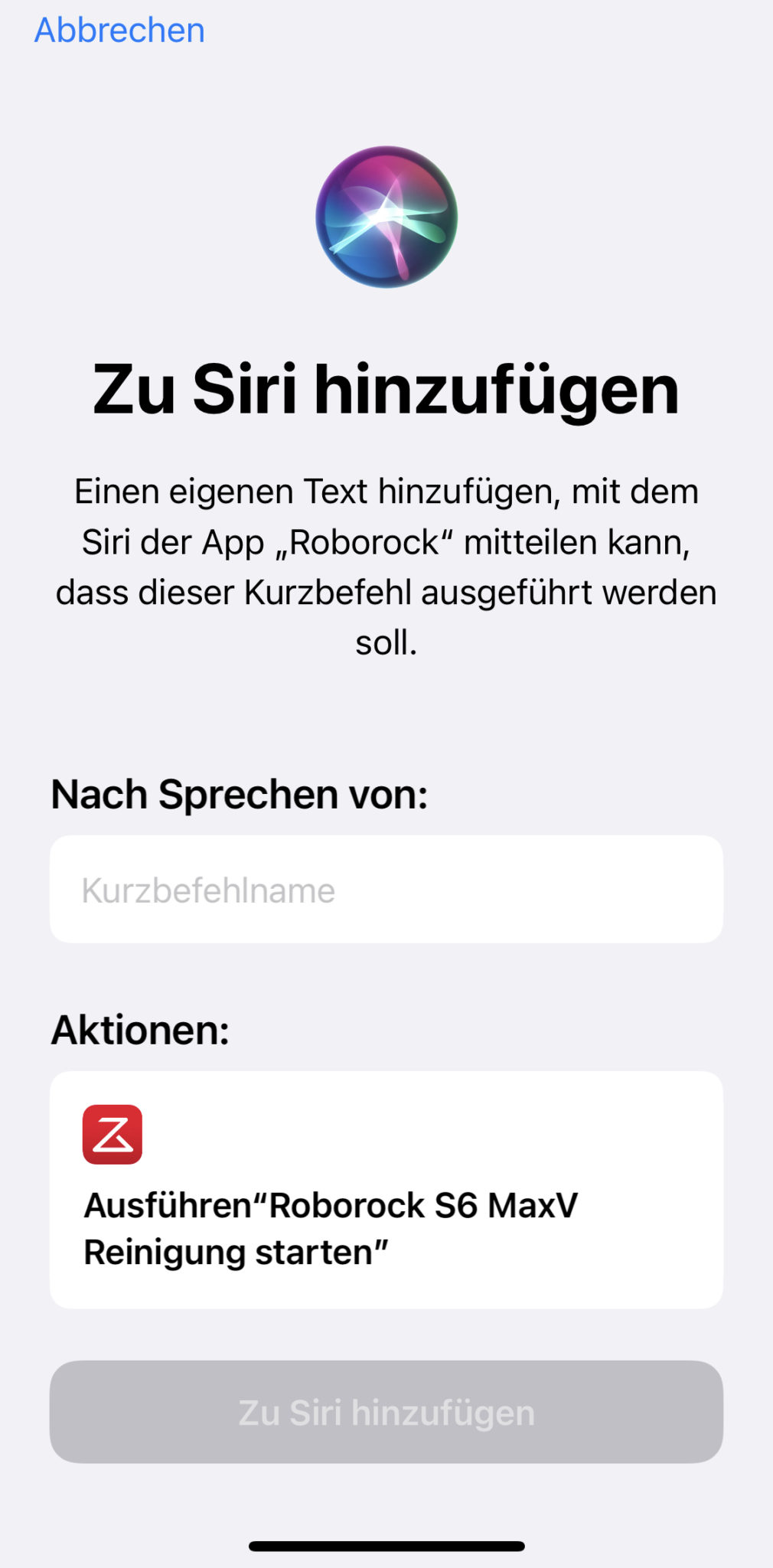Viewport: 773px width, 1568px height.
Task: Focus the Kurzbefehlname text field
Action: [x=386, y=890]
